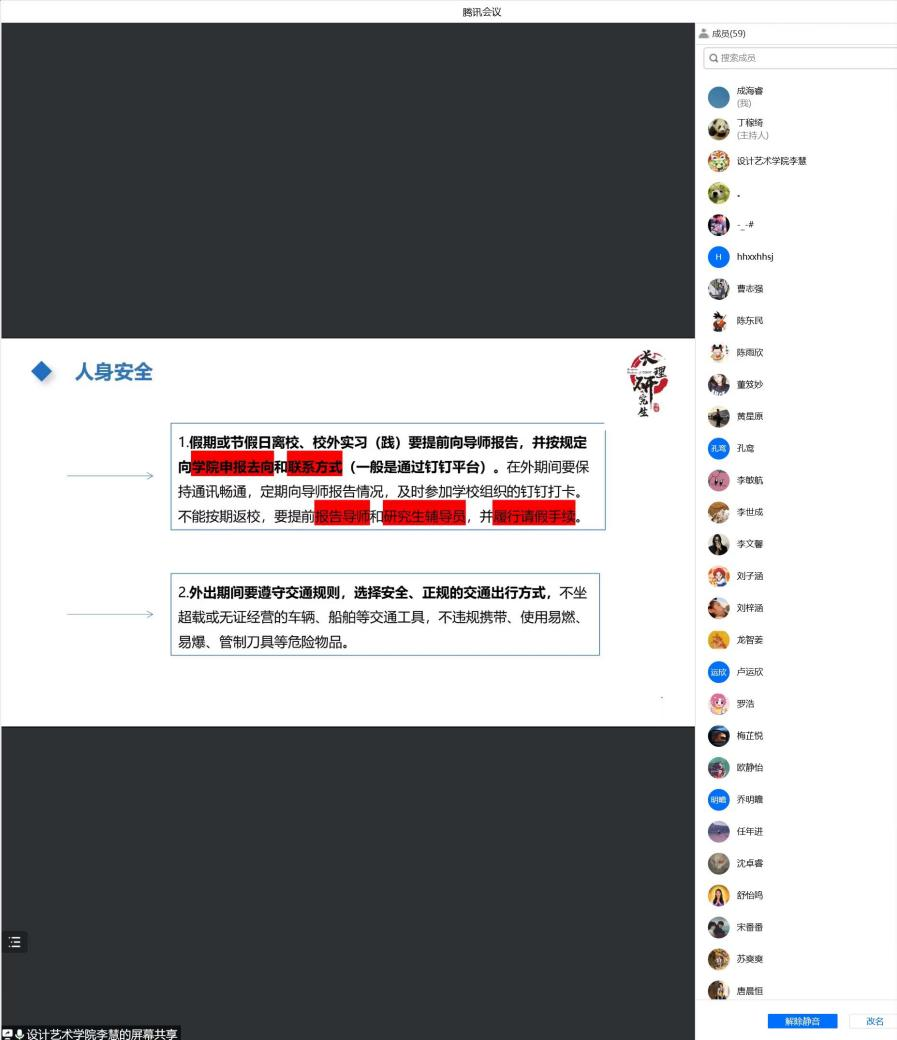This screenshot has width=897, height=1040.
Task: Tap the 搜索成员 search field
Action: point(800,58)
